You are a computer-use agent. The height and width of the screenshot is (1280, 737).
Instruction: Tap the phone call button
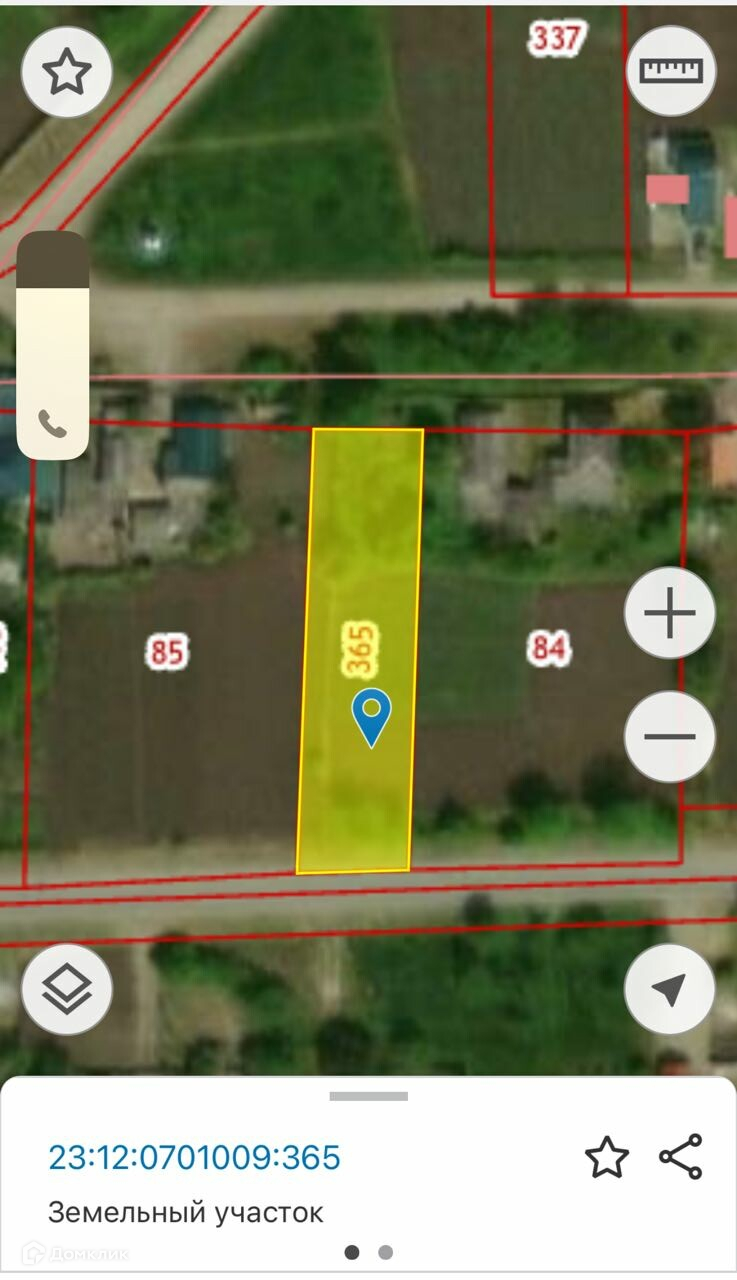[53, 424]
